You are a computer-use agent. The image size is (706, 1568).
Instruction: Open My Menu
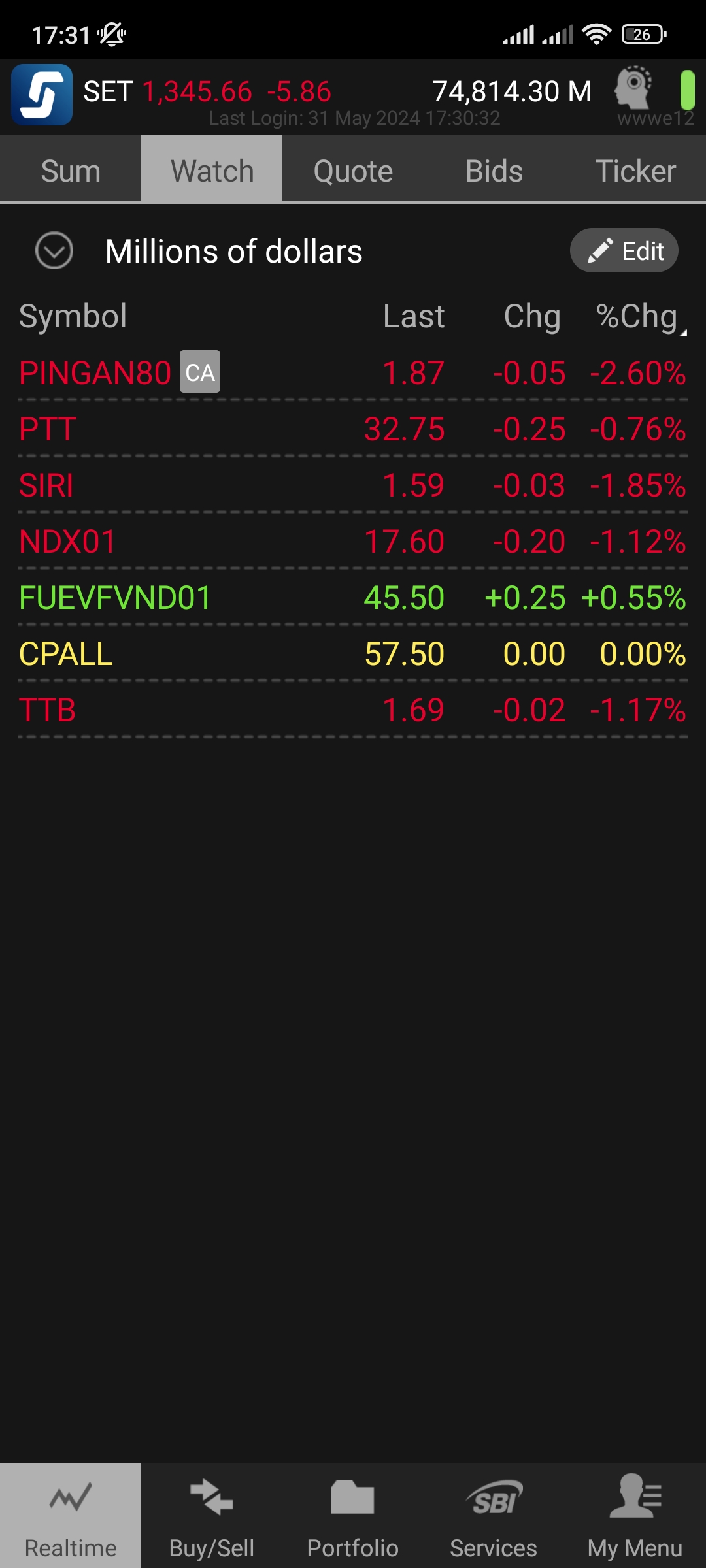635,1516
